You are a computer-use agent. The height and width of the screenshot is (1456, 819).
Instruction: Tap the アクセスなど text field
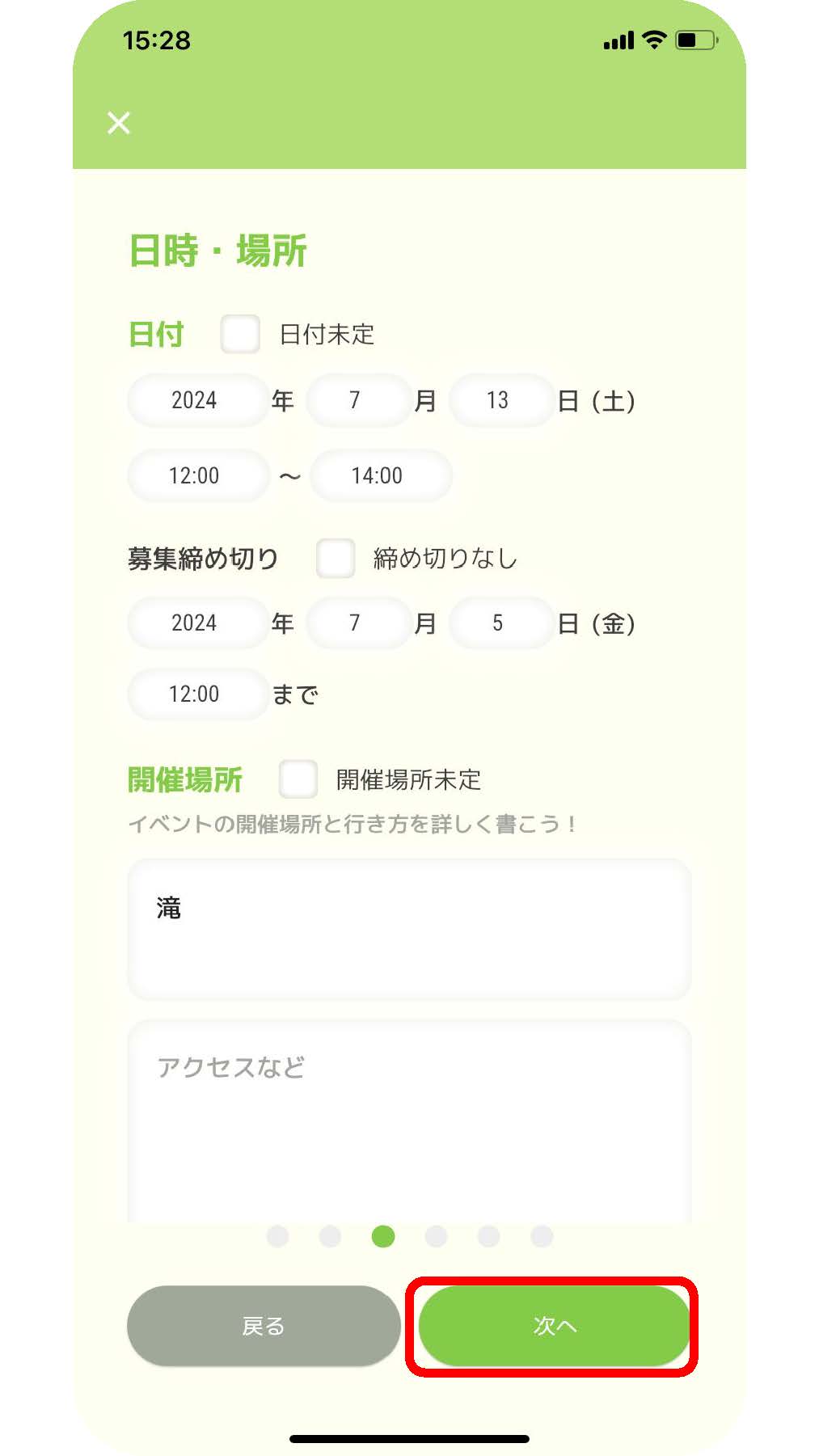point(409,1122)
